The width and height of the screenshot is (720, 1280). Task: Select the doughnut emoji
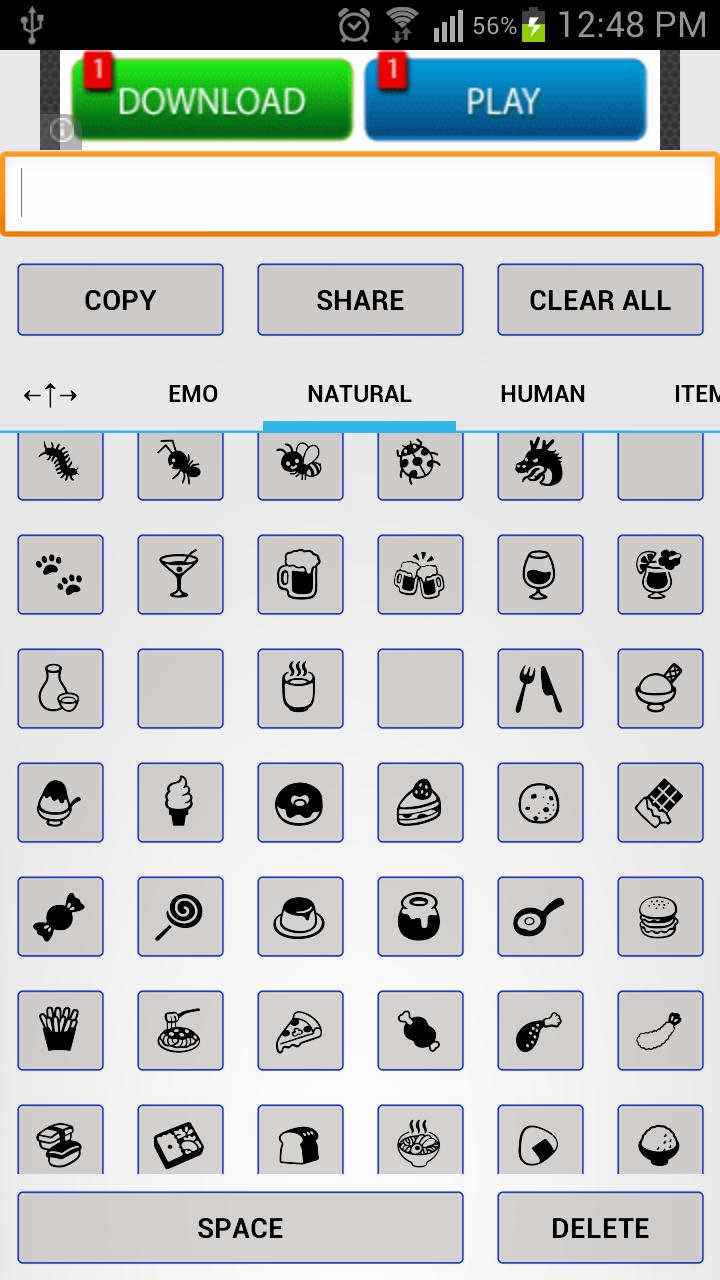[300, 803]
